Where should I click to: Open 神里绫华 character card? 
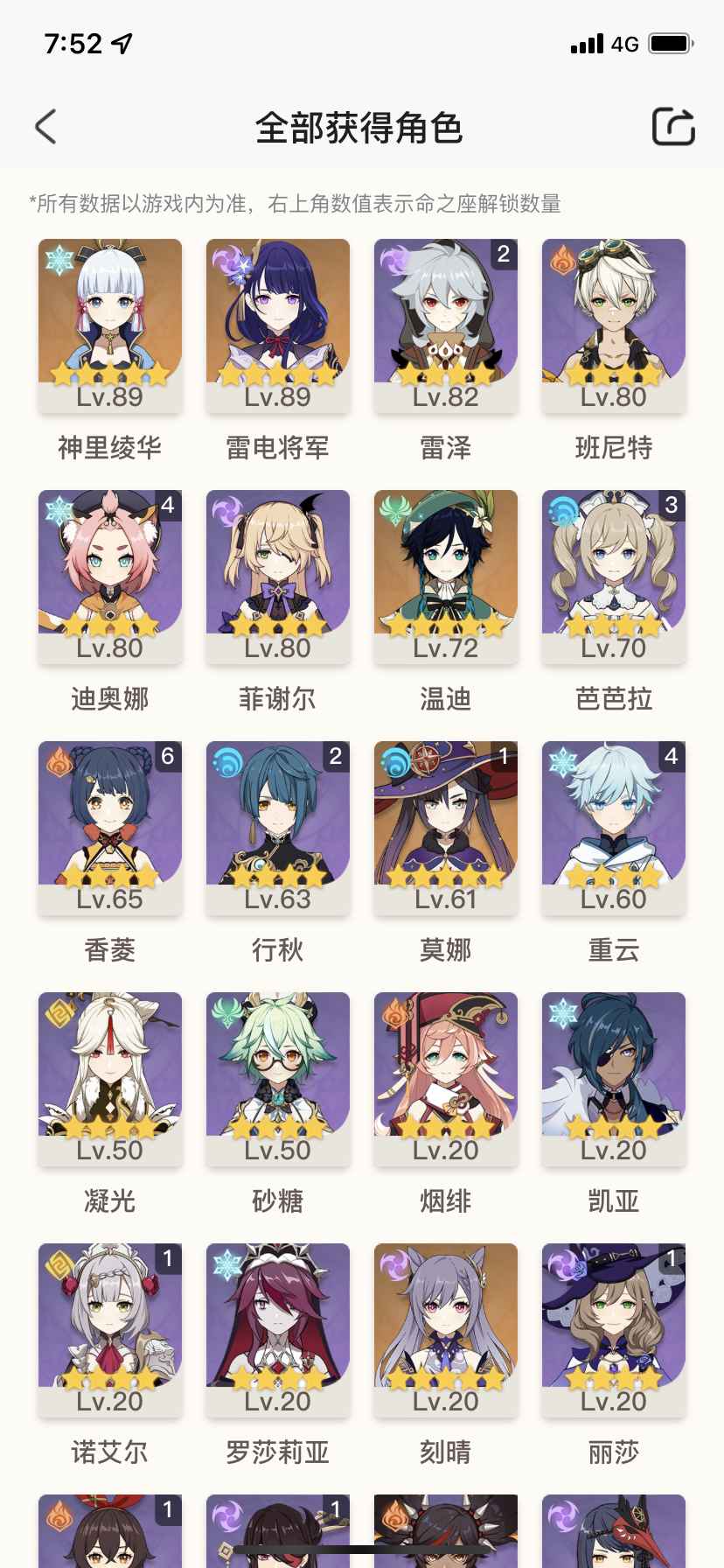tap(110, 324)
